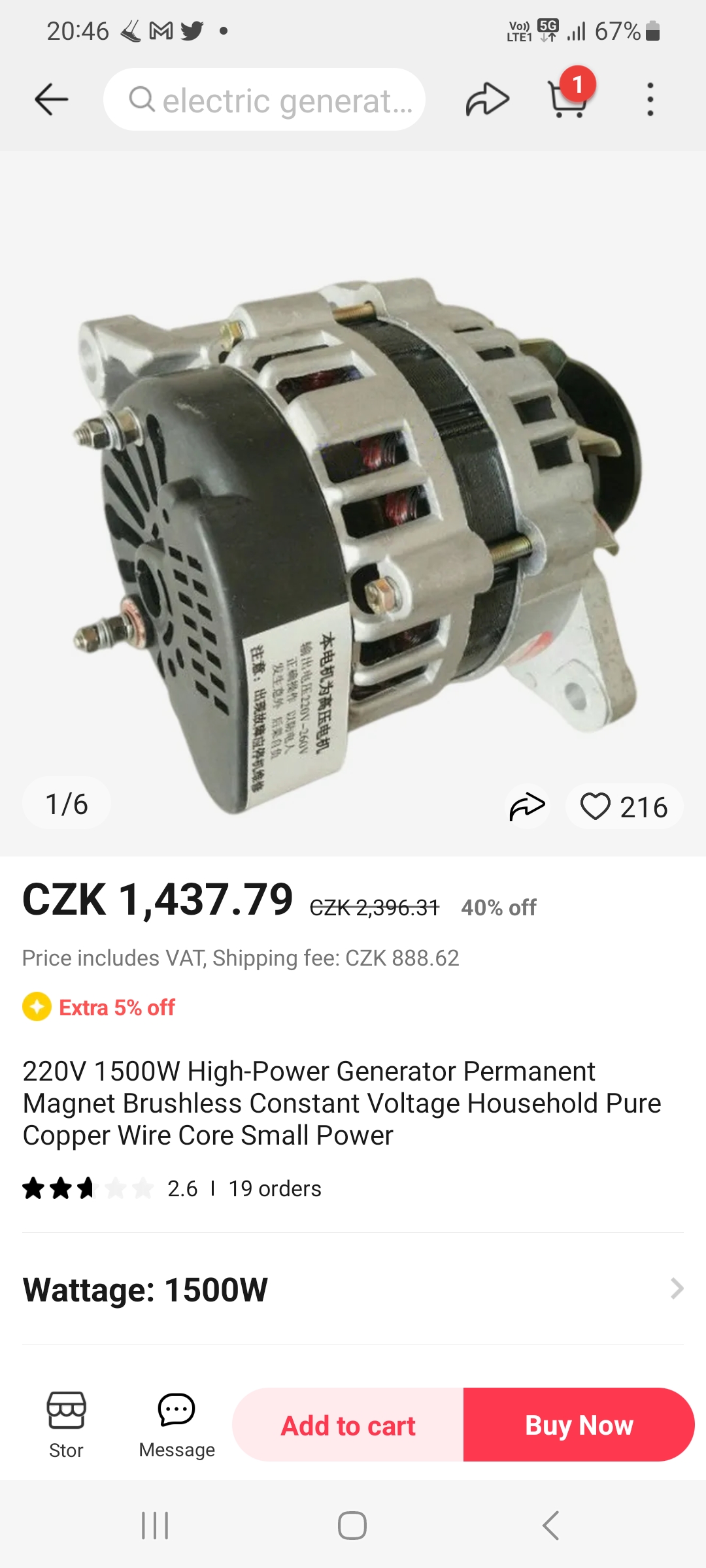Open the shopping cart
Image resolution: width=706 pixels, height=1568 pixels.
[567, 100]
